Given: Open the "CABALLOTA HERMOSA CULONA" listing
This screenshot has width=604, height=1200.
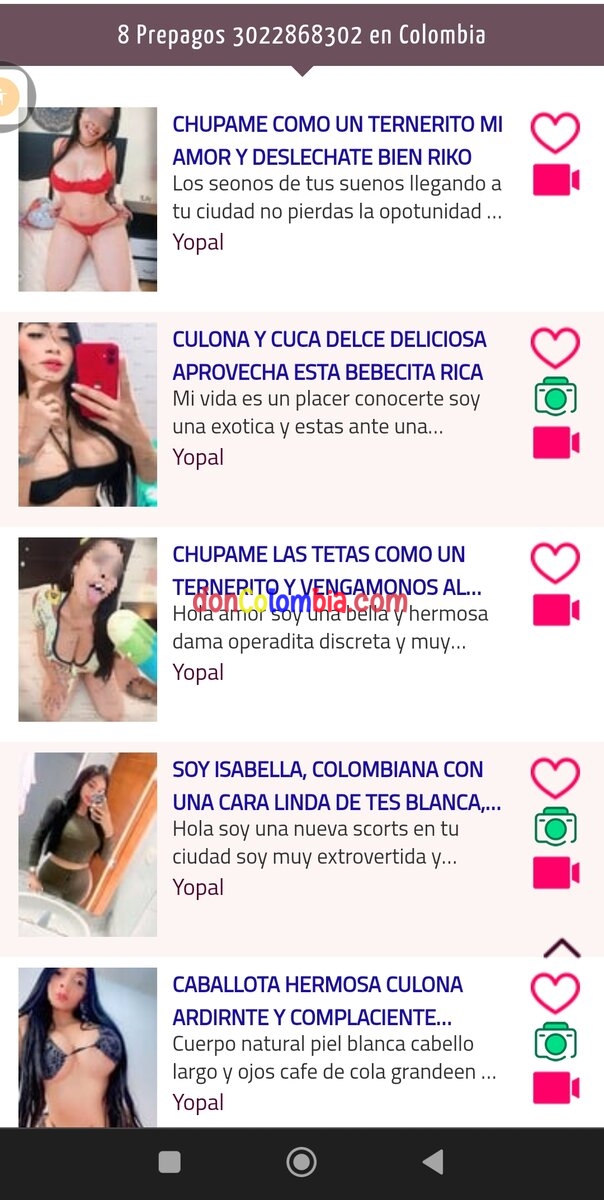Looking at the screenshot, I should 317,1000.
